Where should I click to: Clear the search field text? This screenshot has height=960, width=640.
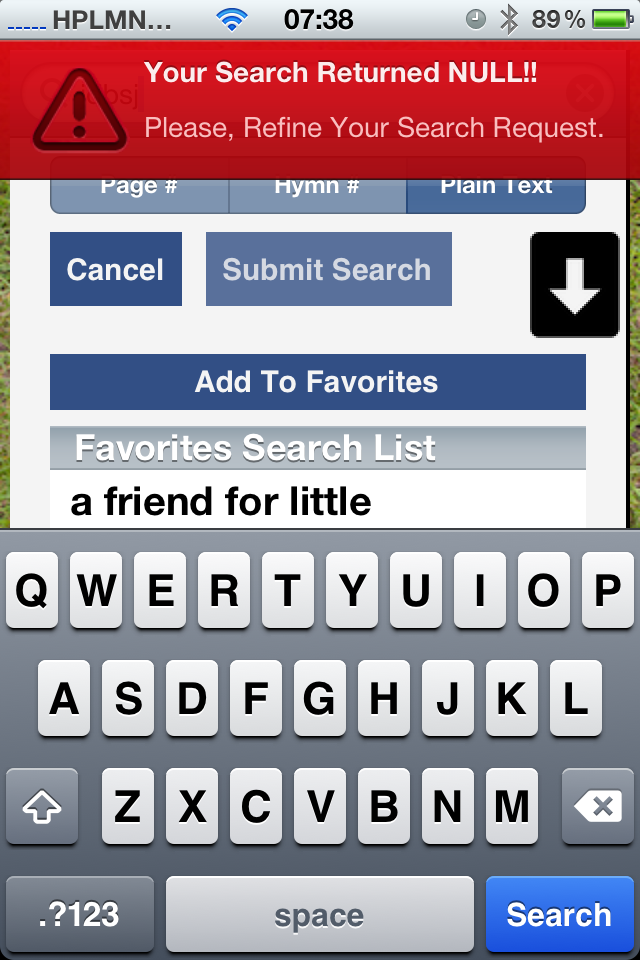click(x=587, y=95)
